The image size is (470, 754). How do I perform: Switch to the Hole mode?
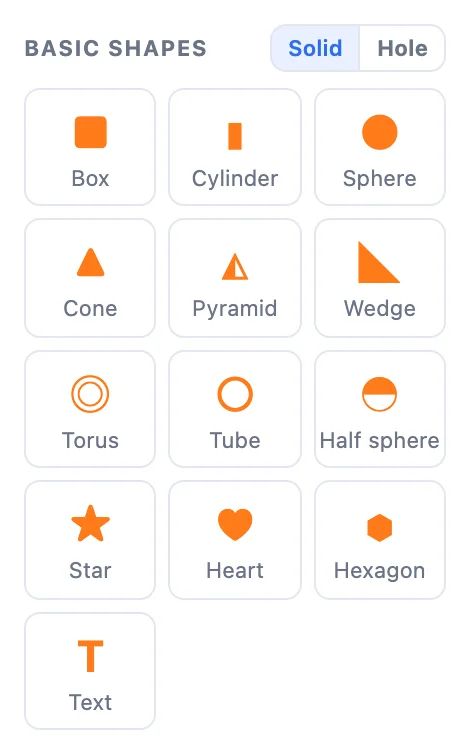pos(402,48)
